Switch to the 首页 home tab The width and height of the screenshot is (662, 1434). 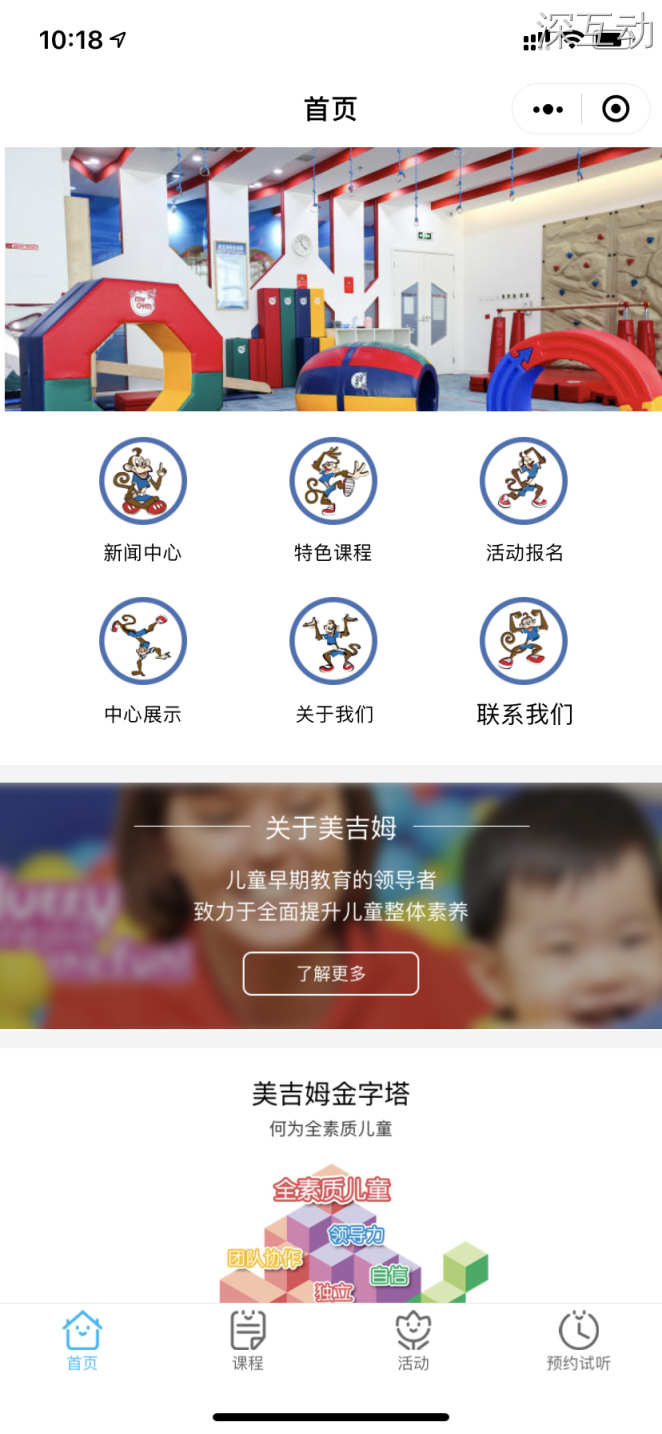[x=82, y=1342]
